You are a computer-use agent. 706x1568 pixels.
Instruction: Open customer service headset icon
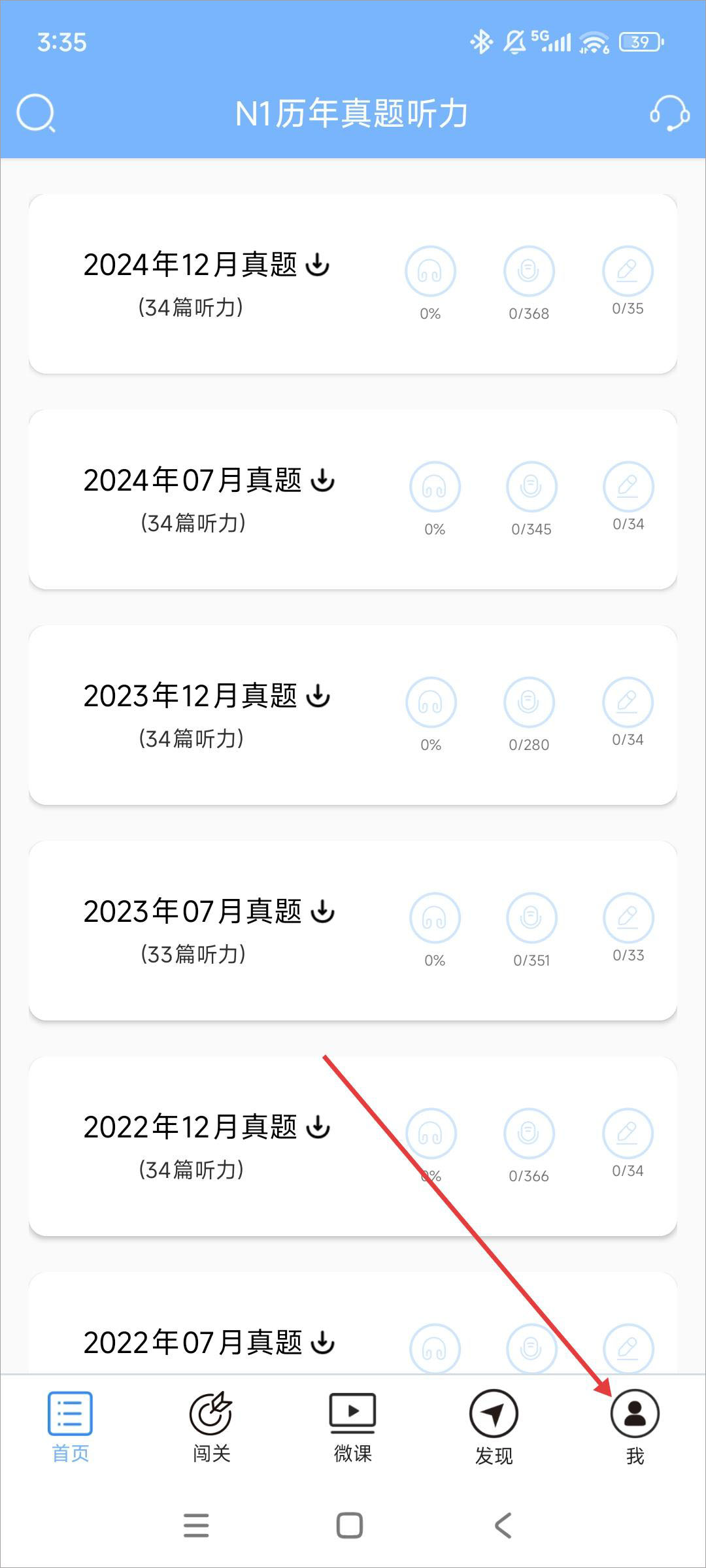point(669,113)
